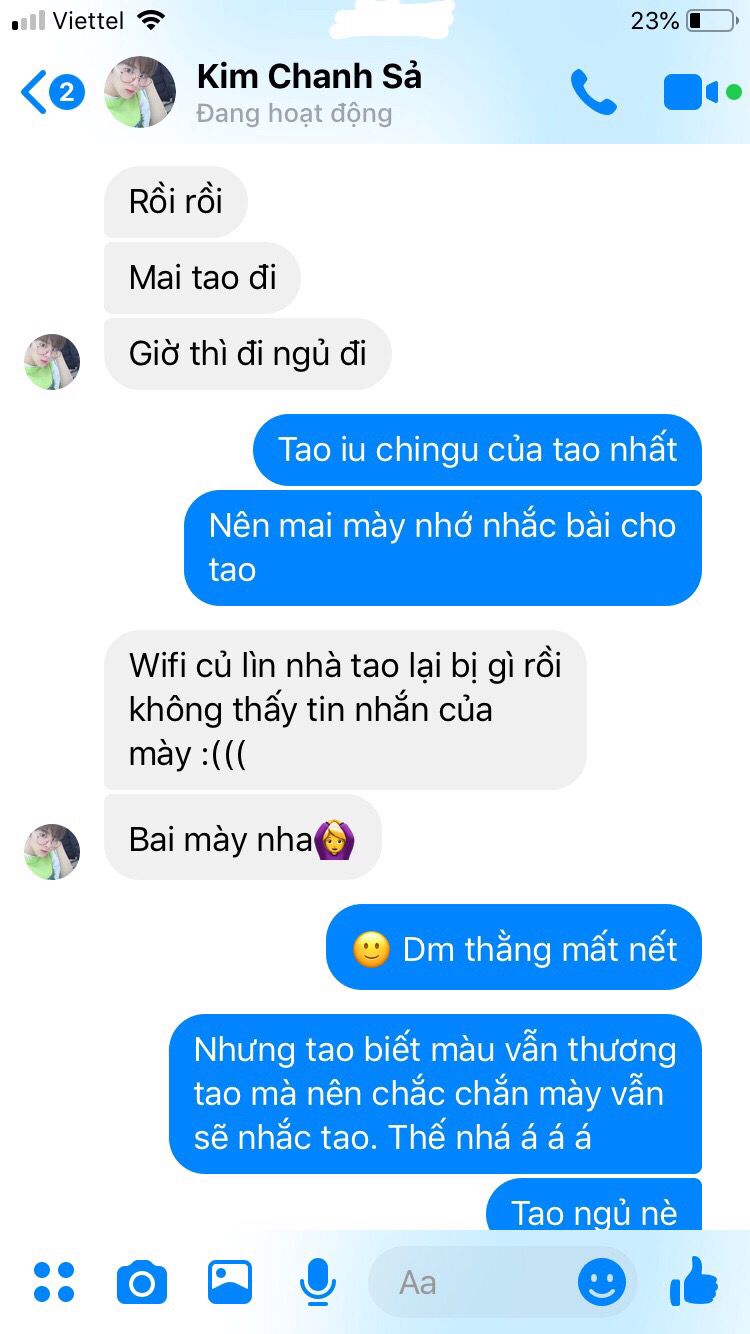Go back to the chat list

(52, 93)
